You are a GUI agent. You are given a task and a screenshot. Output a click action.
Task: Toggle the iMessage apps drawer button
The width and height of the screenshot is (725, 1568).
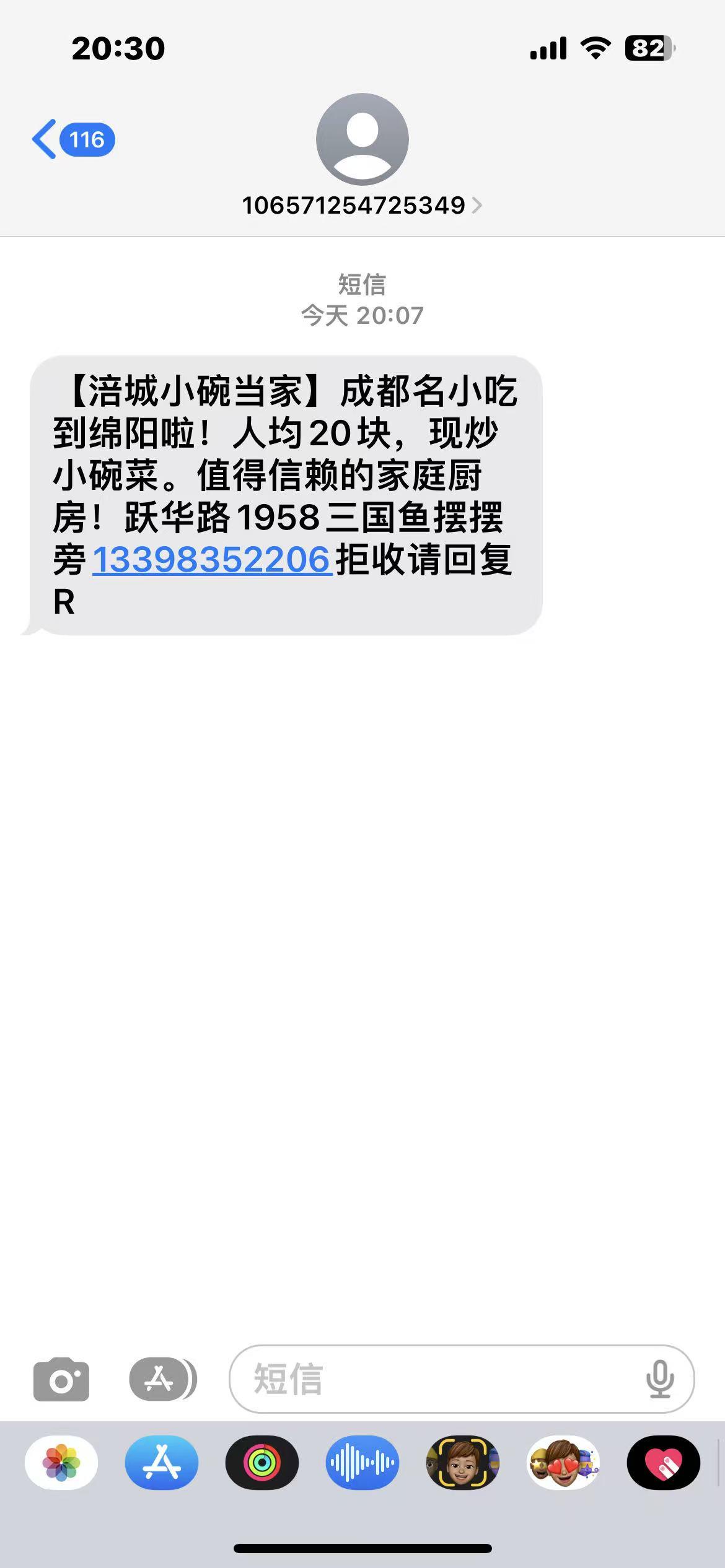point(162,1379)
